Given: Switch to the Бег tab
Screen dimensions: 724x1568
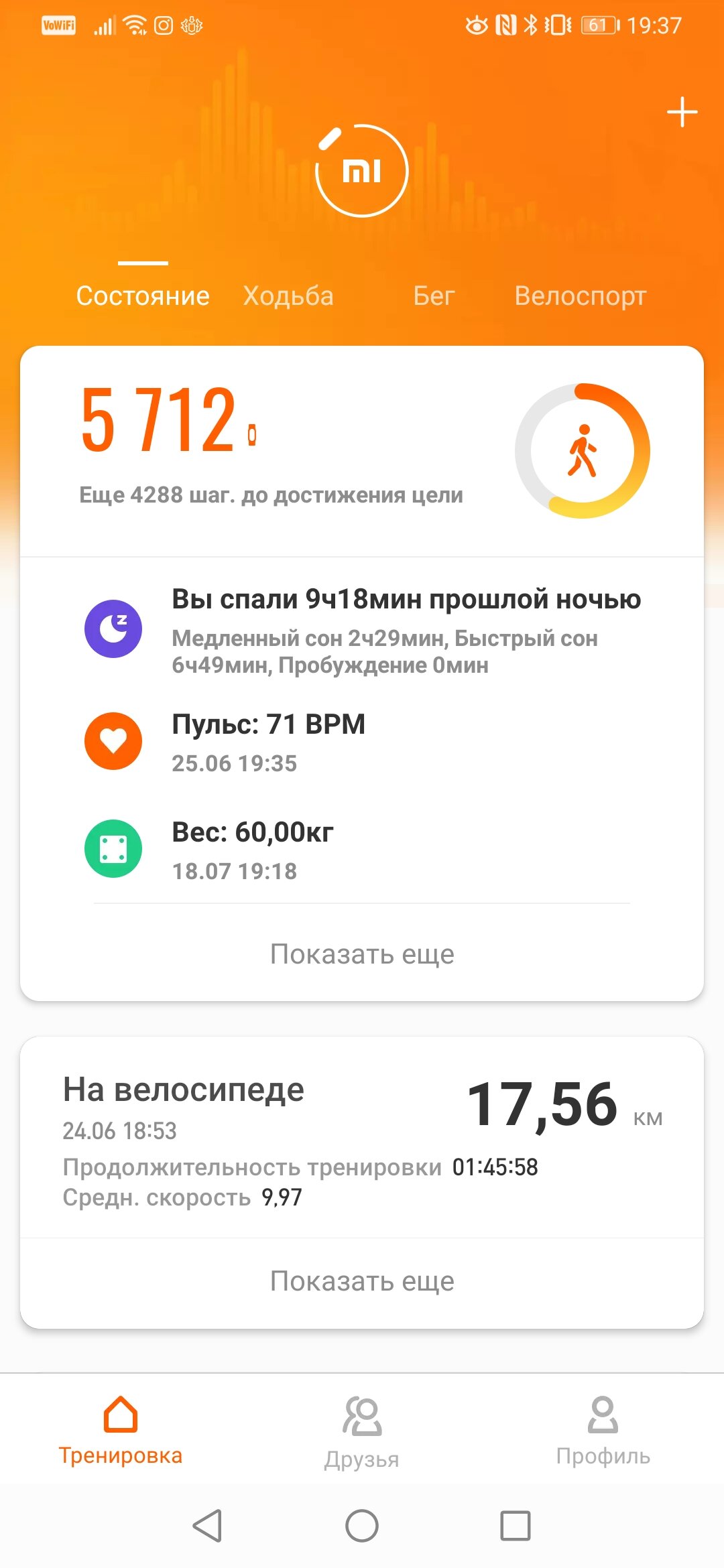Looking at the screenshot, I should [x=434, y=296].
